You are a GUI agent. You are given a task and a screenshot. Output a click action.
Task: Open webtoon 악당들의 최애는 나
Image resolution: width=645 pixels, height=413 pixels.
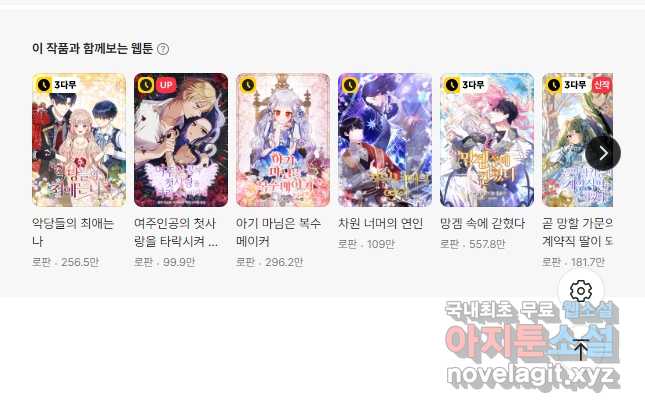coord(79,140)
